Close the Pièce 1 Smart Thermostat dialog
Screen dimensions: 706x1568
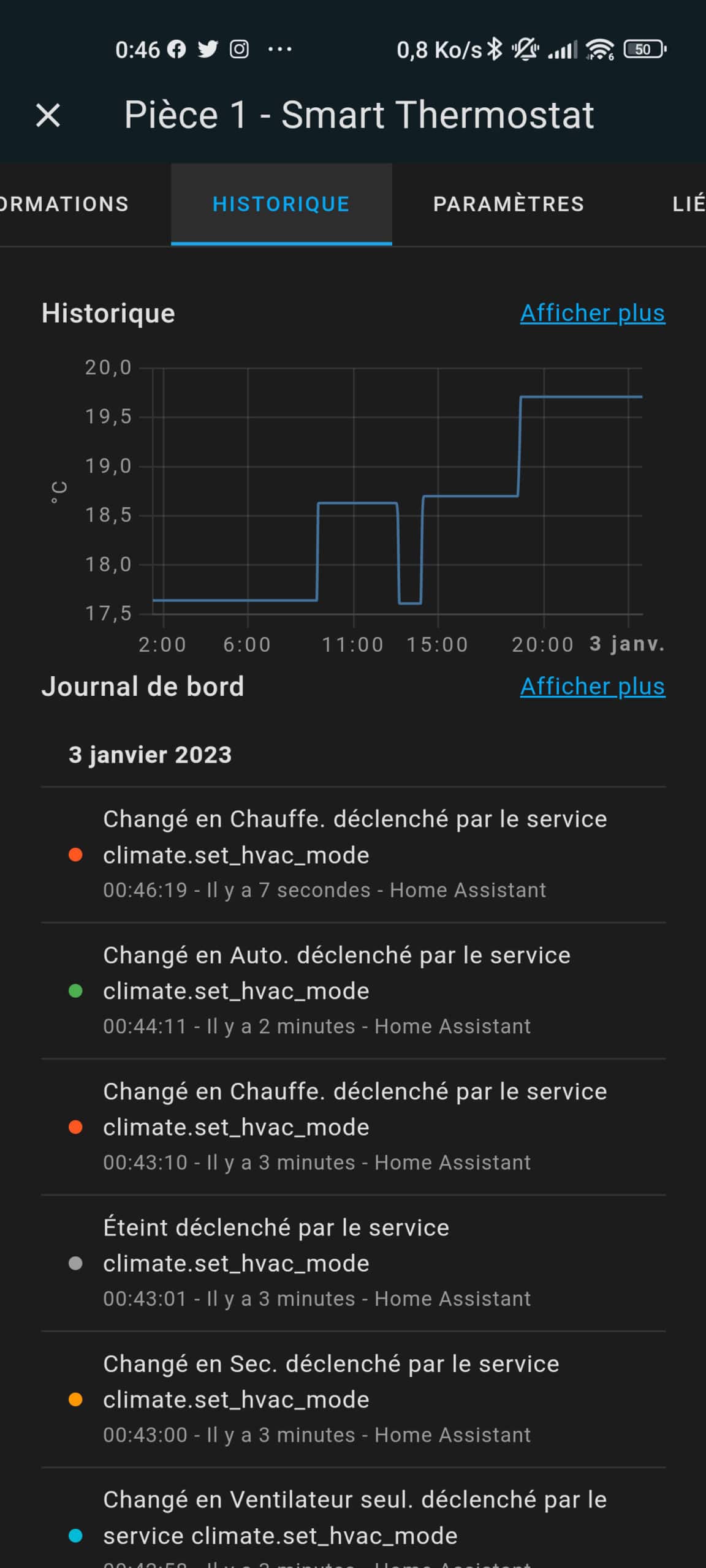(48, 115)
